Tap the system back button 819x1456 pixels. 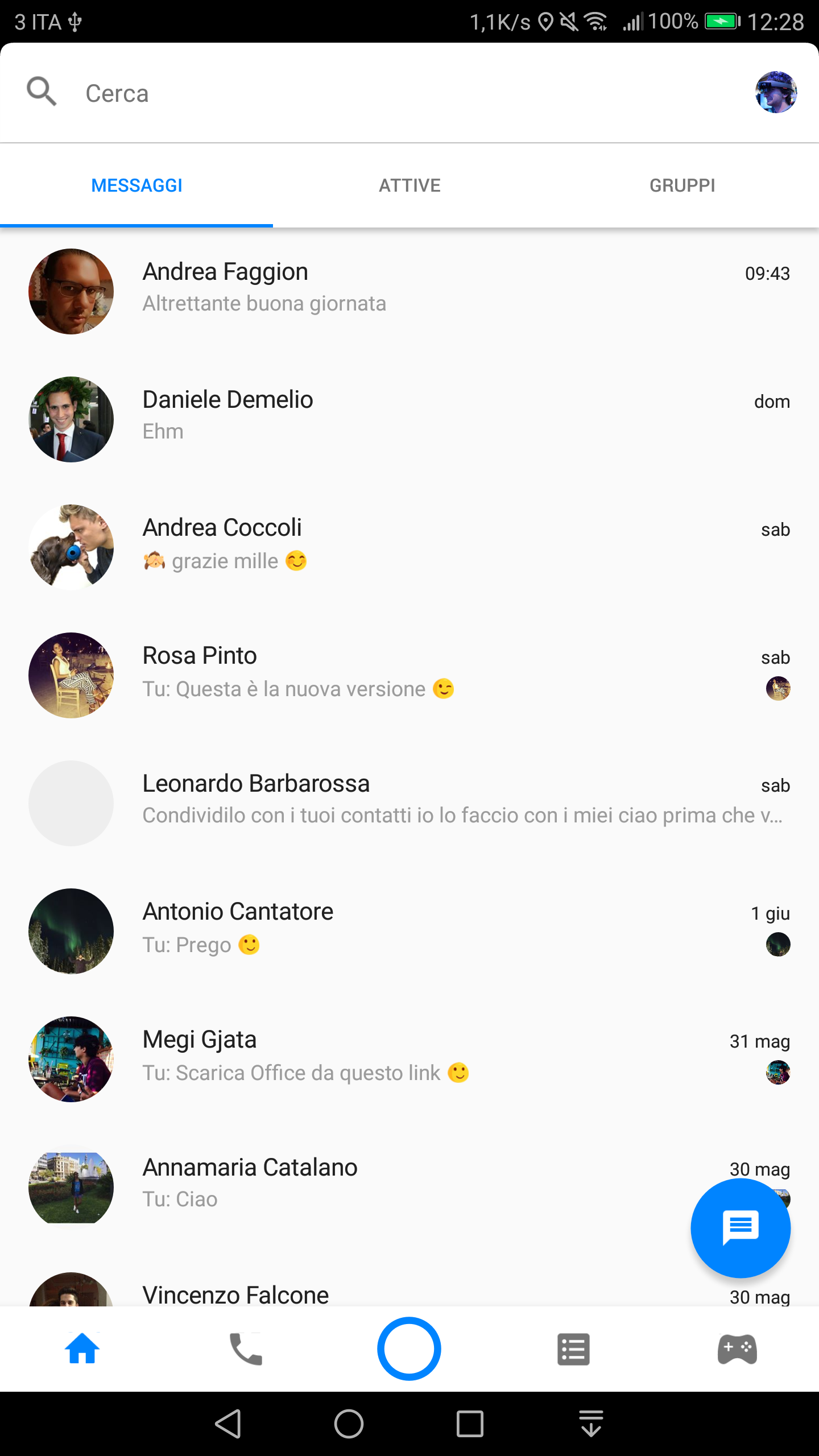tap(229, 1424)
